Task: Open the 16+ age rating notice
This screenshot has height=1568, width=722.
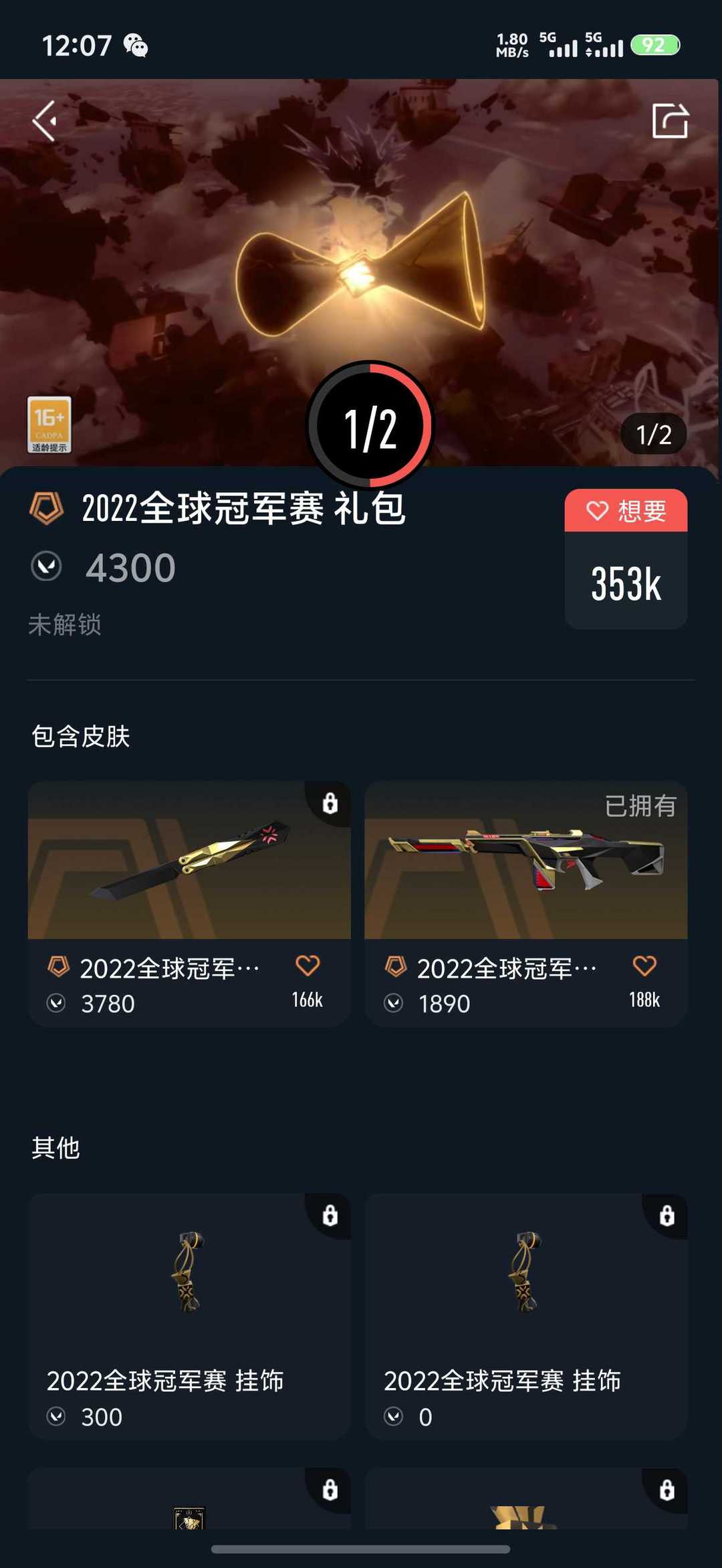Action: (x=49, y=425)
